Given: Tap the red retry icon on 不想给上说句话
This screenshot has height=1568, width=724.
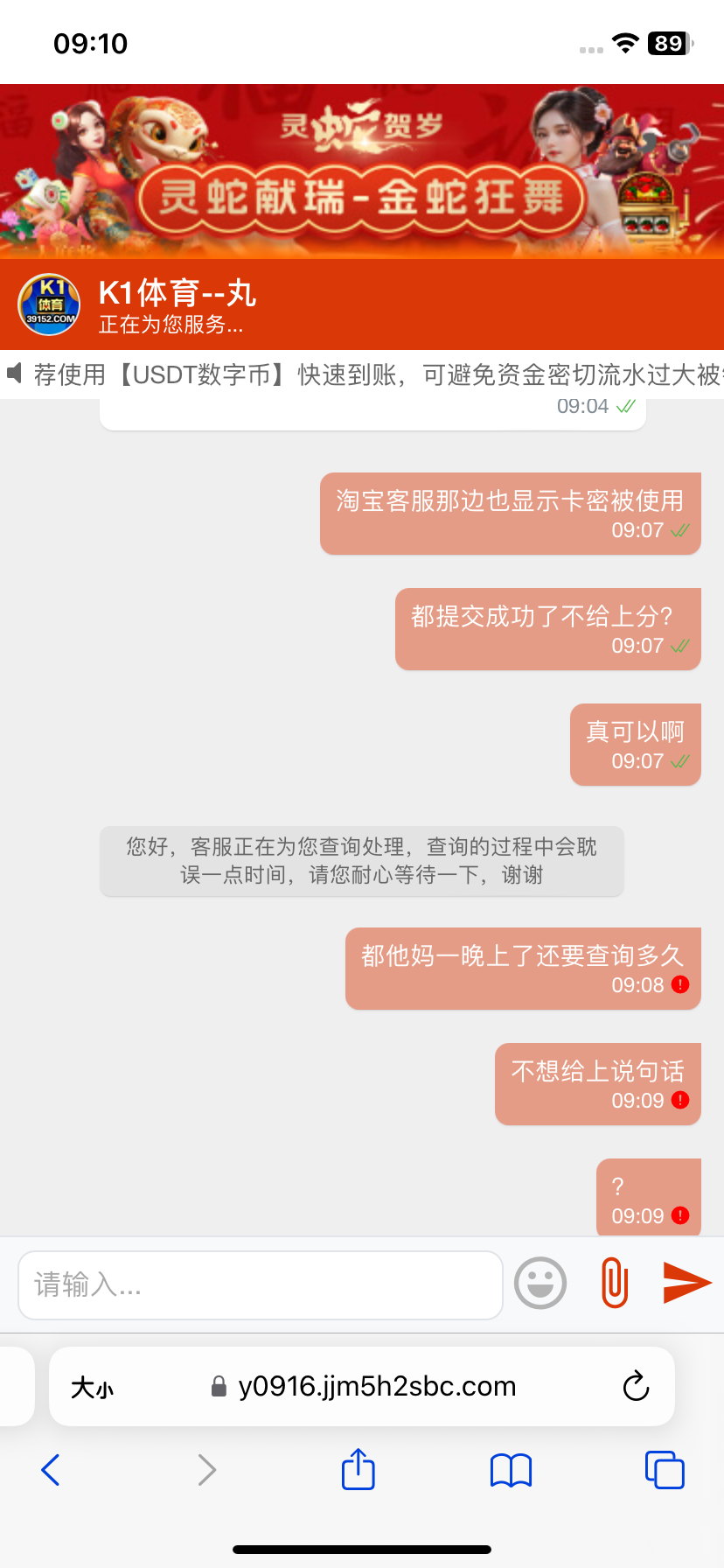Looking at the screenshot, I should 680,1101.
